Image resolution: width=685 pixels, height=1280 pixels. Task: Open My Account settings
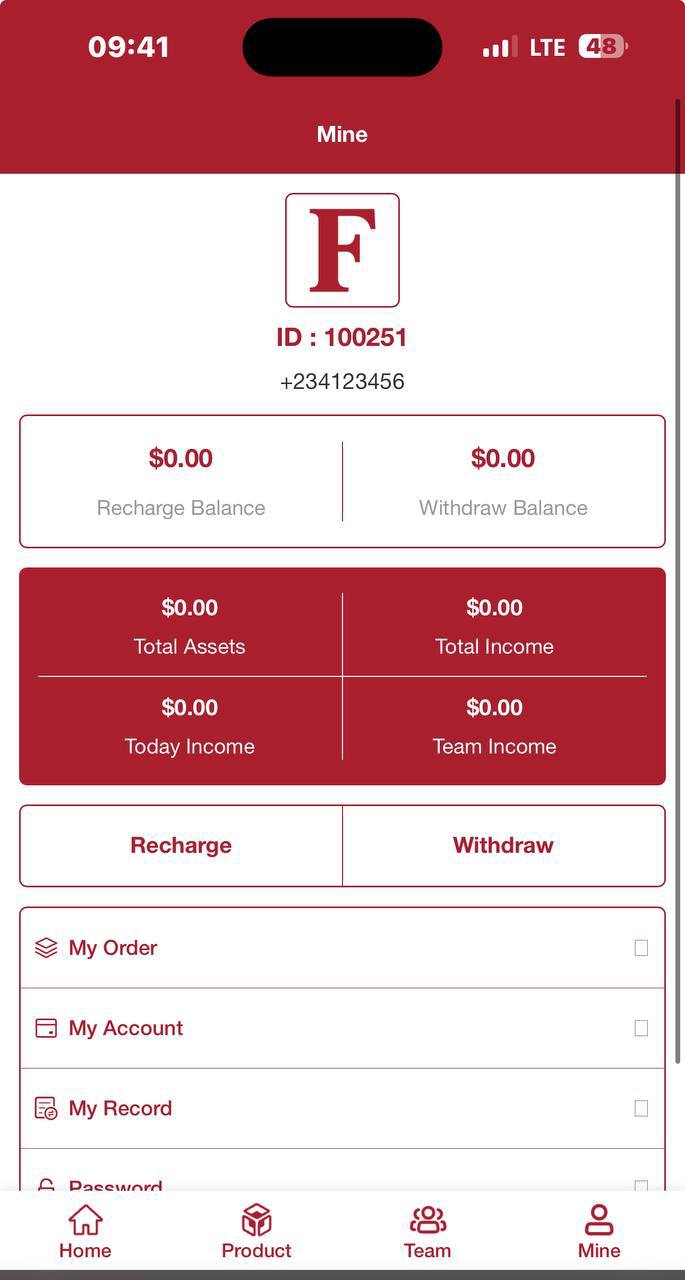tap(342, 1028)
